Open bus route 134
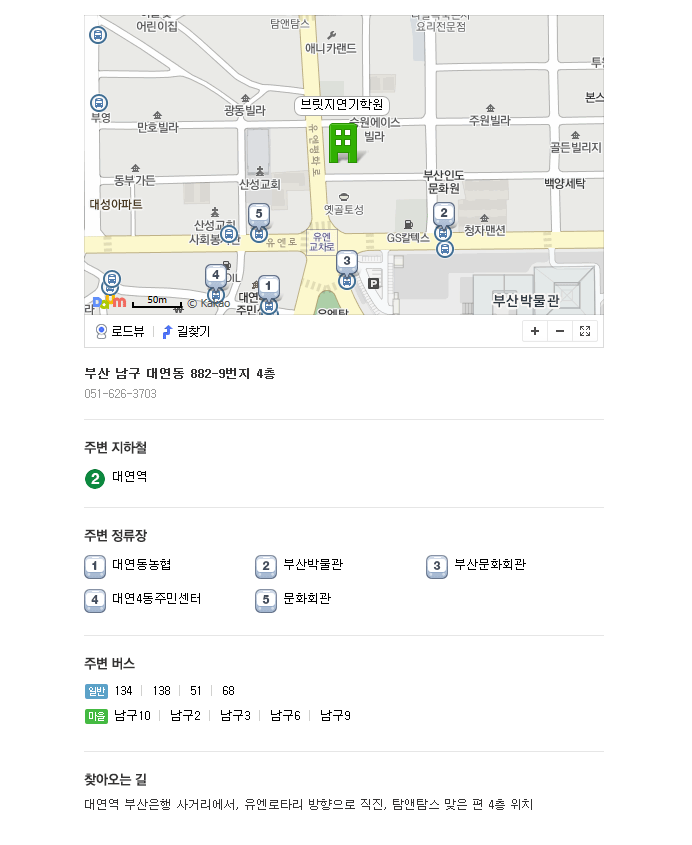 pyautogui.click(x=123, y=691)
